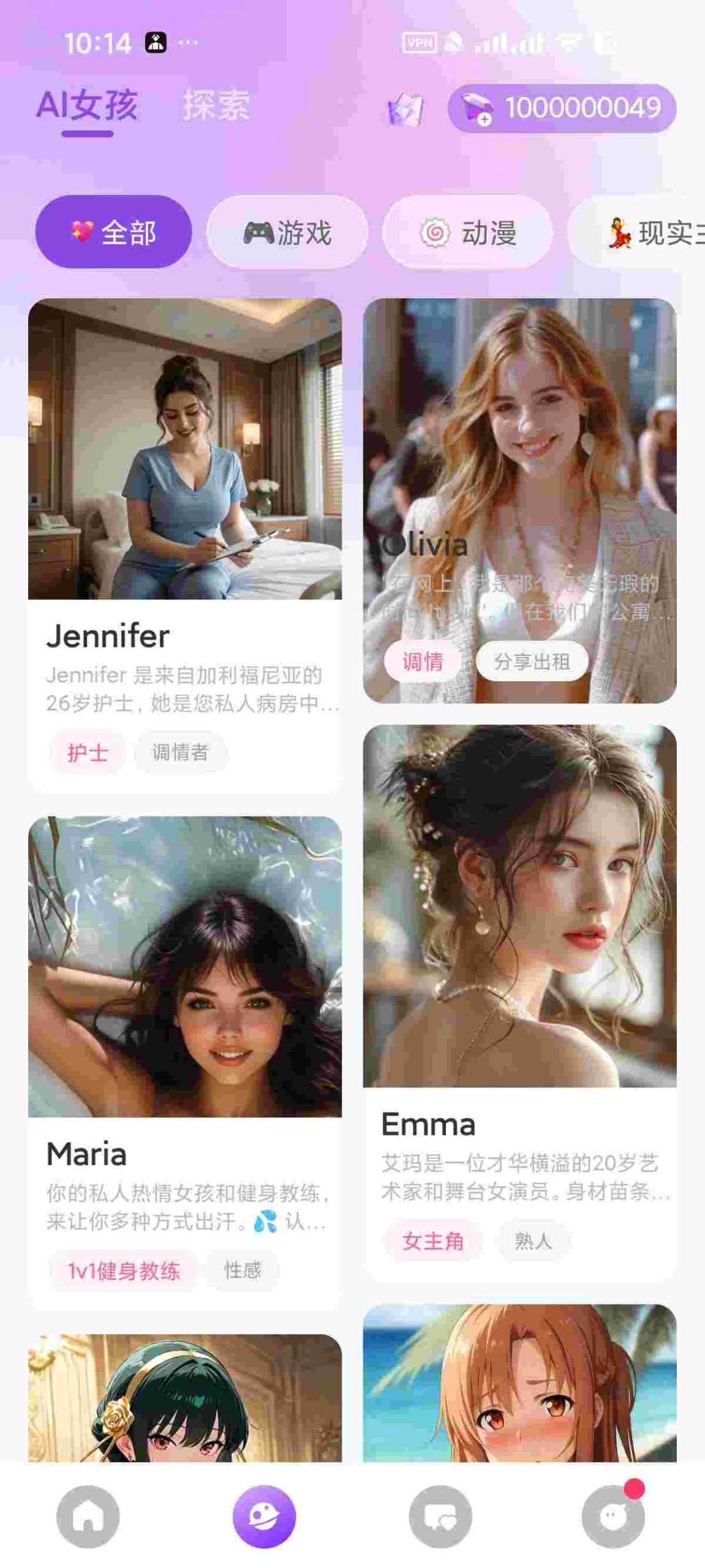Image resolution: width=705 pixels, height=1568 pixels.
Task: Open the profile tab with red dot
Action: point(613,1517)
